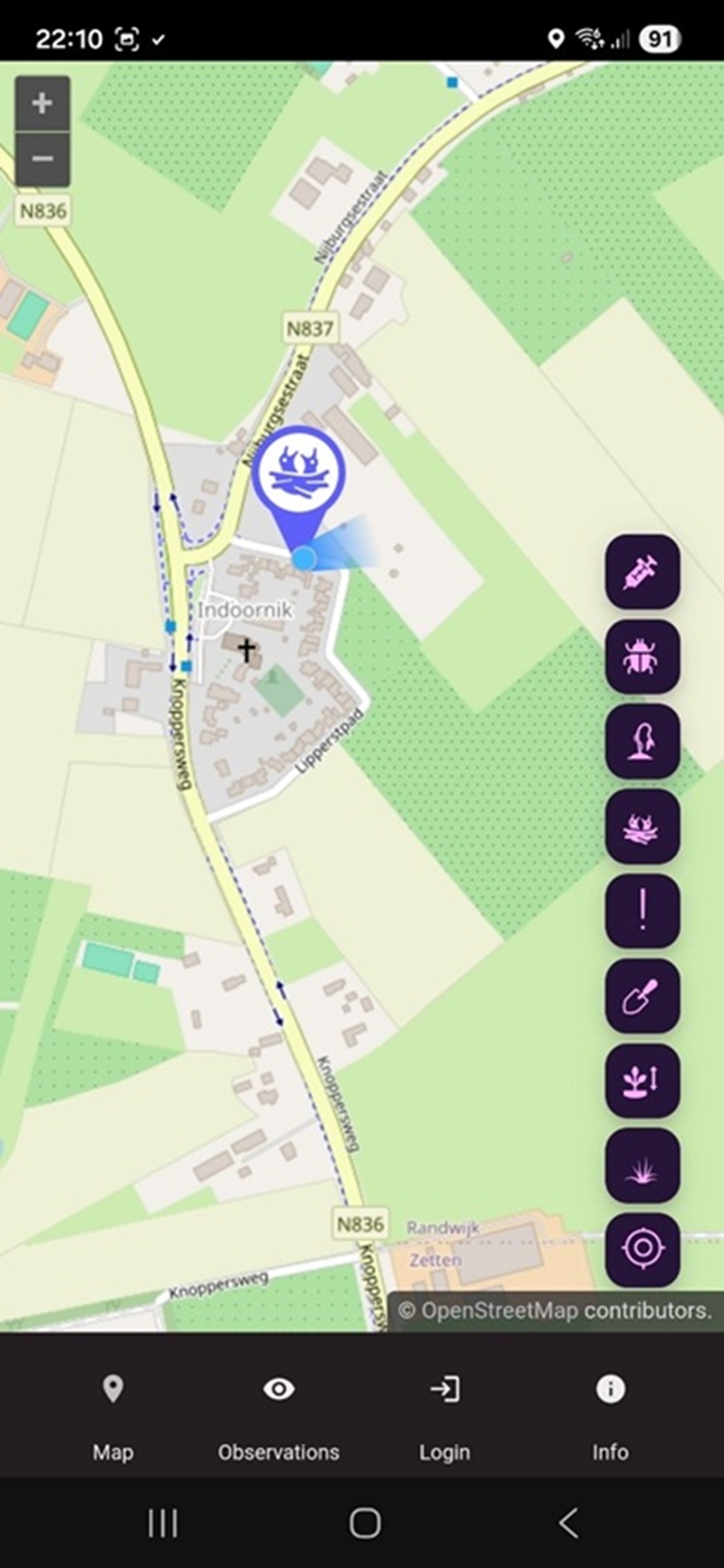Tap the plant height button
The height and width of the screenshot is (1568, 724).
(642, 1081)
